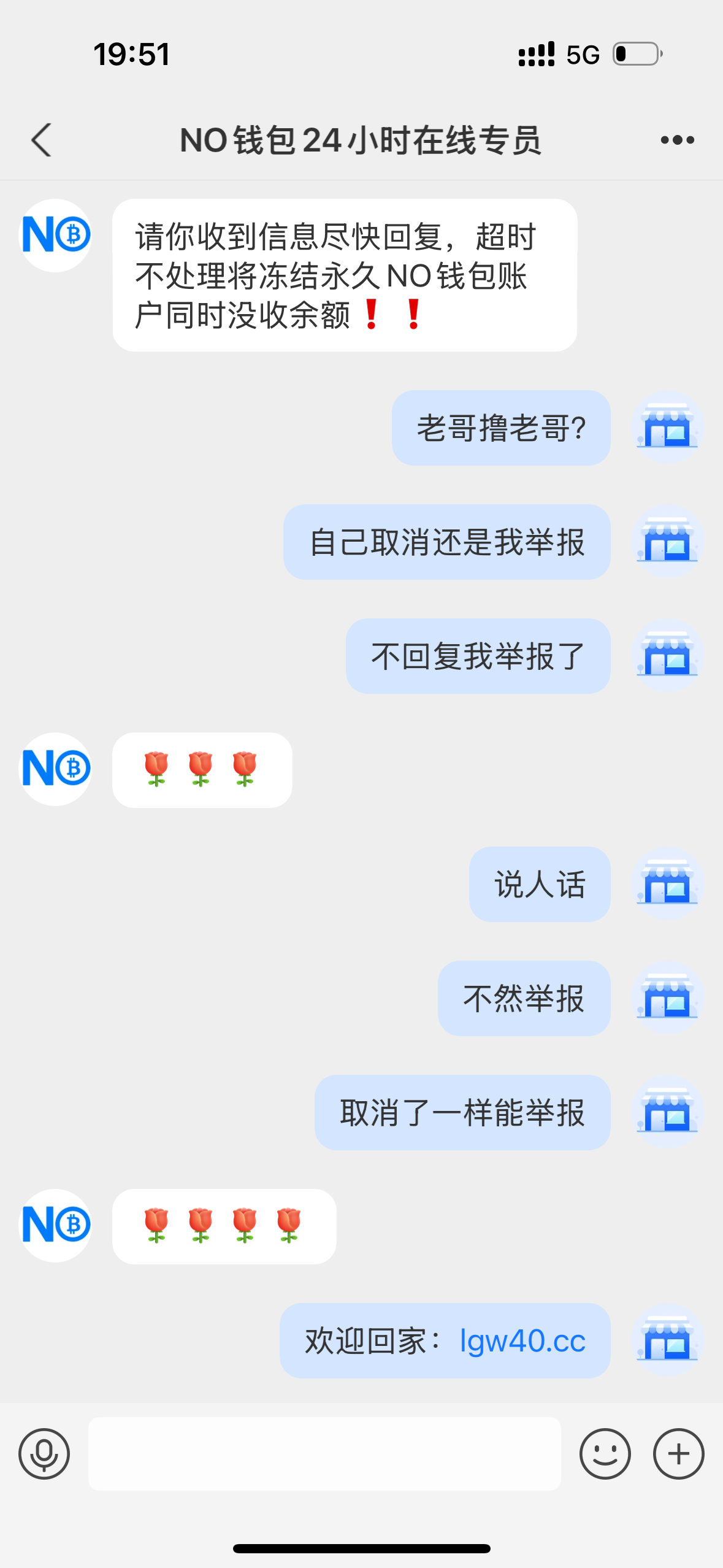
Task: Switch to voice message input
Action: (44, 1453)
